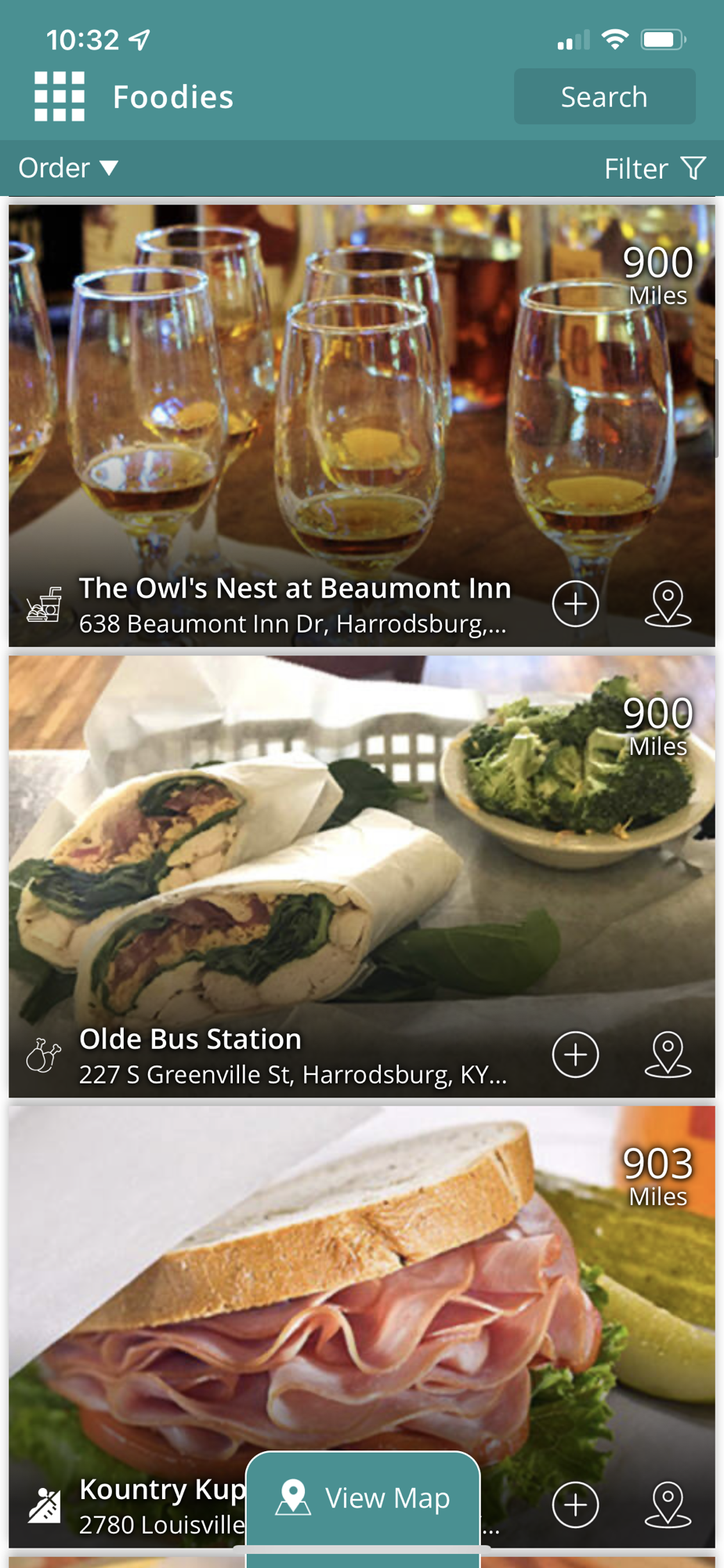Open the Filter options
724x1568 pixels.
click(x=654, y=169)
